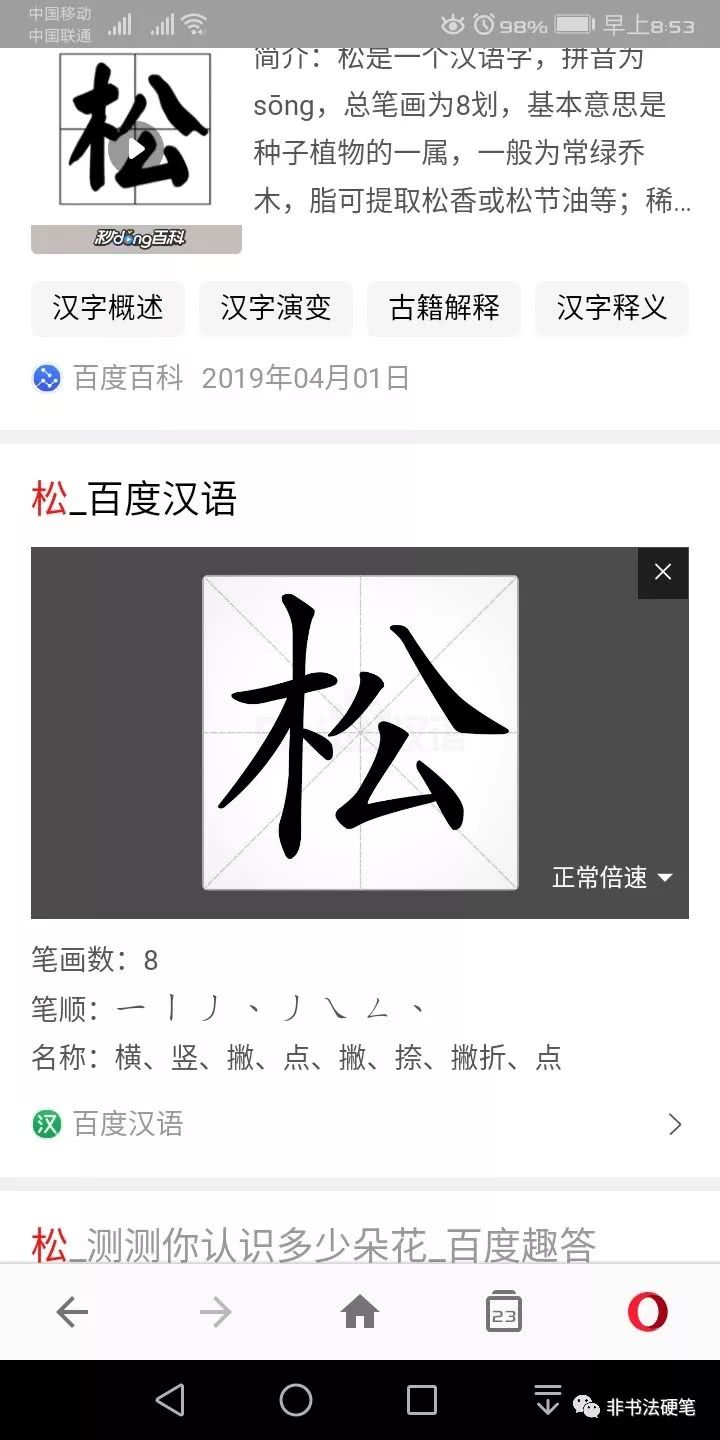The image size is (720, 1440).
Task: Select the 汉字概述 chip
Action: tap(108, 308)
